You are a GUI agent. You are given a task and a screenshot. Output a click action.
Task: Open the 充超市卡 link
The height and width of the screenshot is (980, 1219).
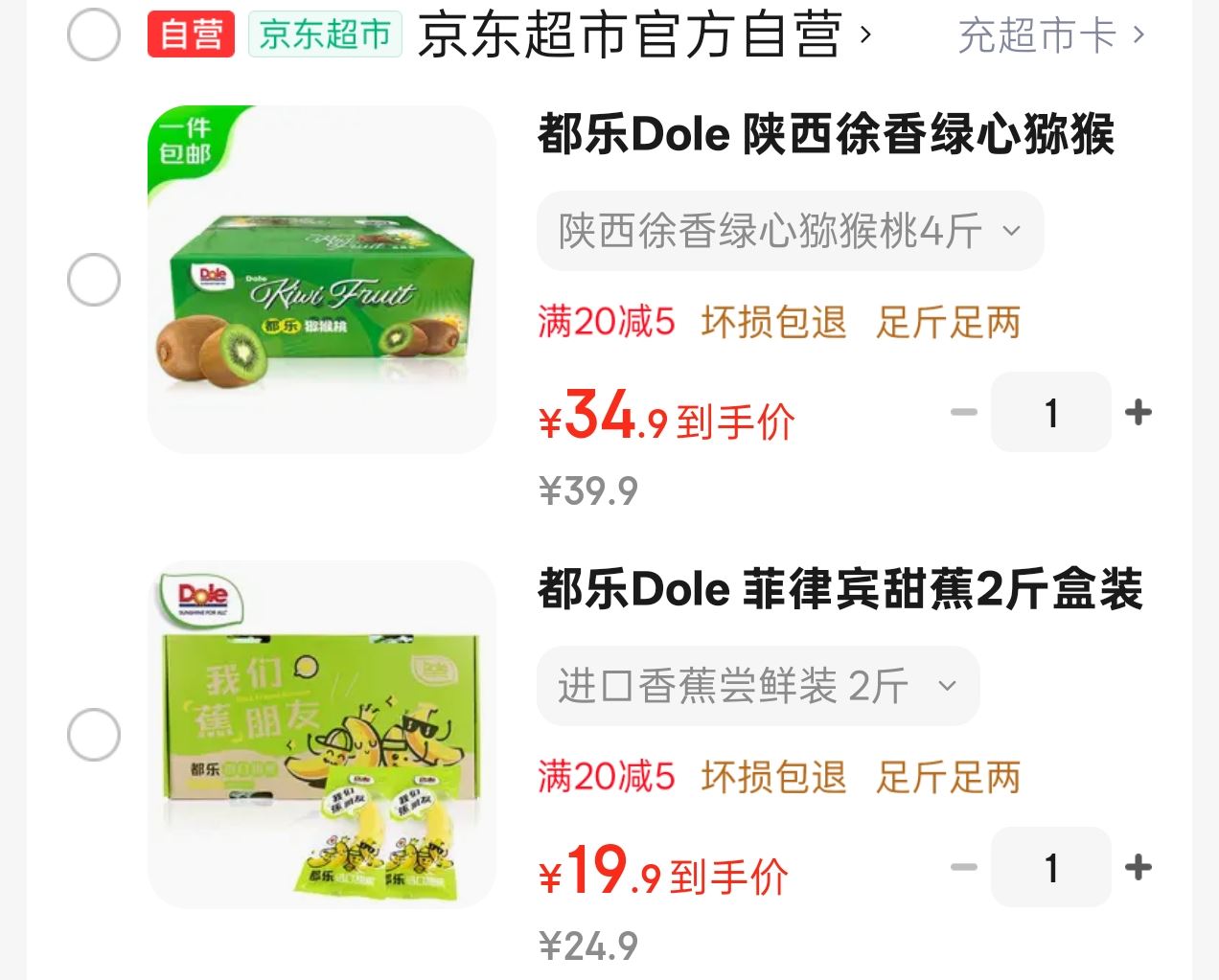tap(1050, 35)
